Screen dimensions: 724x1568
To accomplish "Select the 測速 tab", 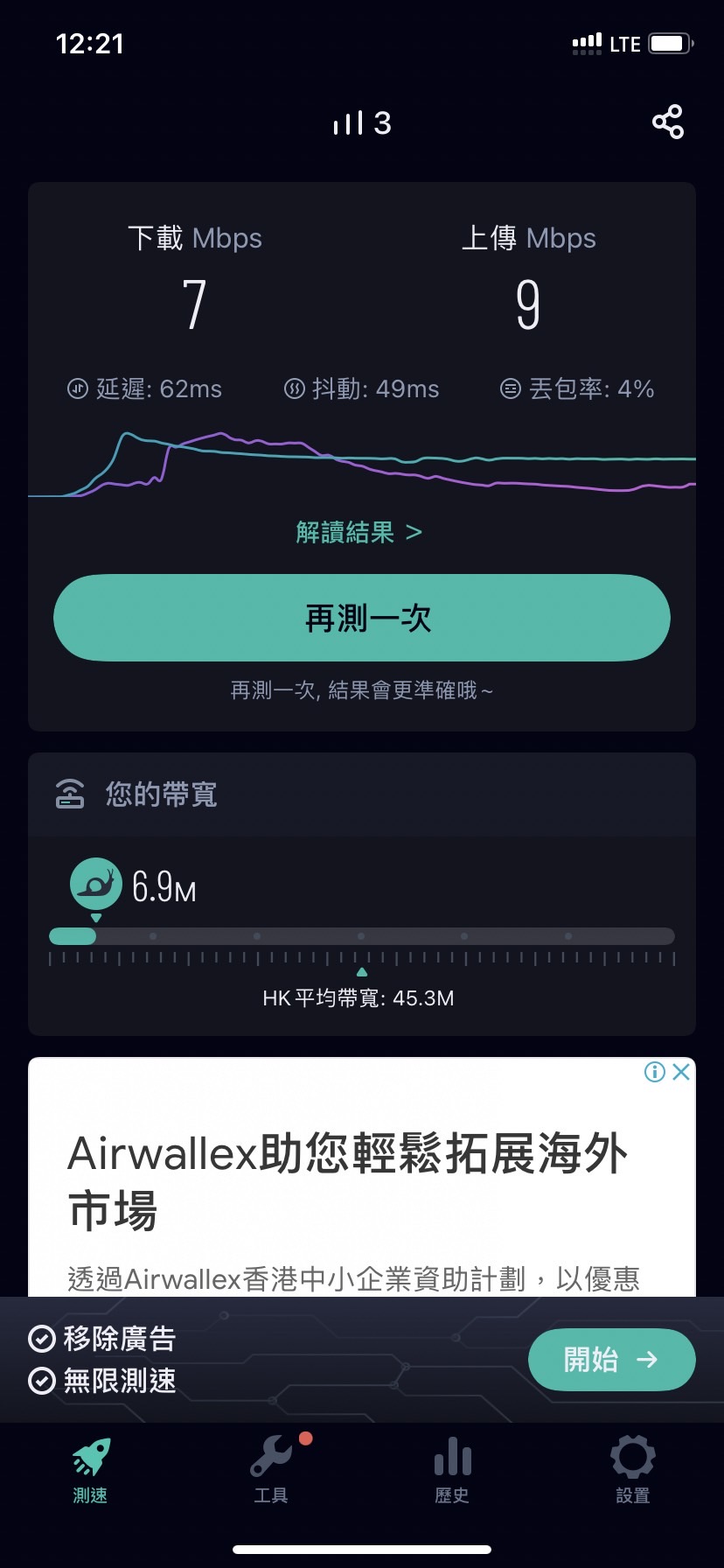I will click(90, 1470).
